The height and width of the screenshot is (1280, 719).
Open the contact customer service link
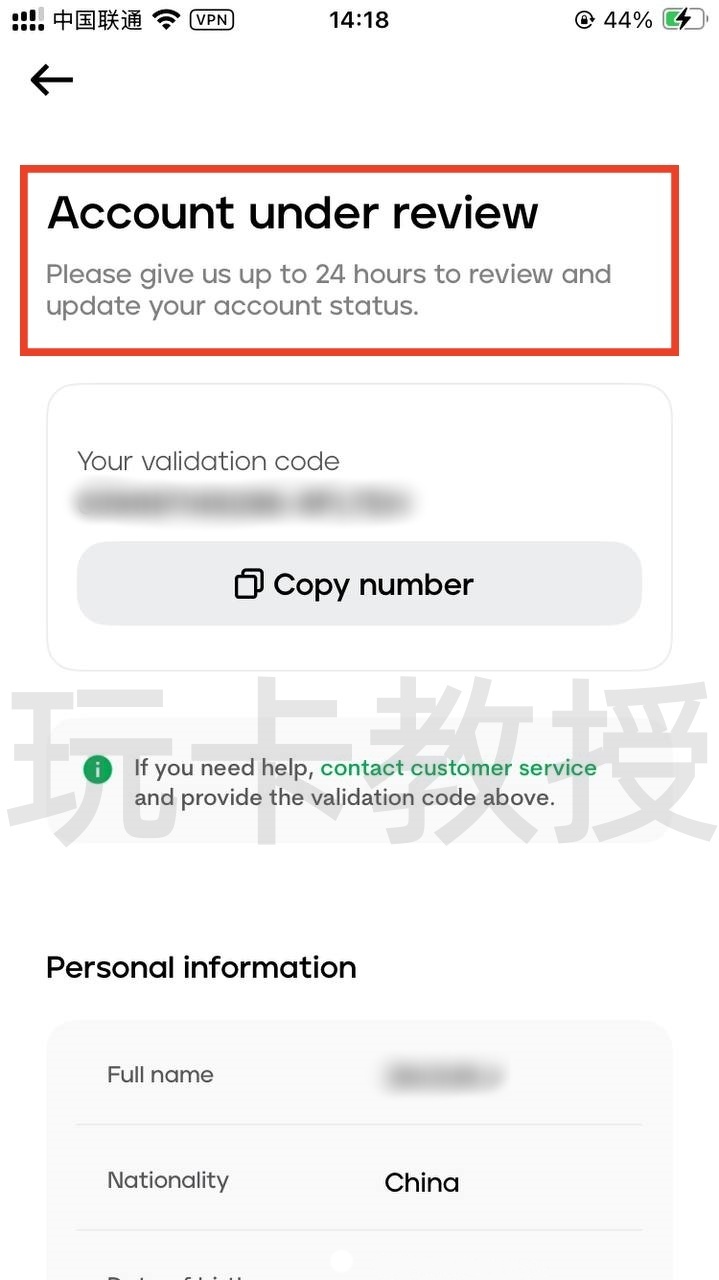(458, 768)
